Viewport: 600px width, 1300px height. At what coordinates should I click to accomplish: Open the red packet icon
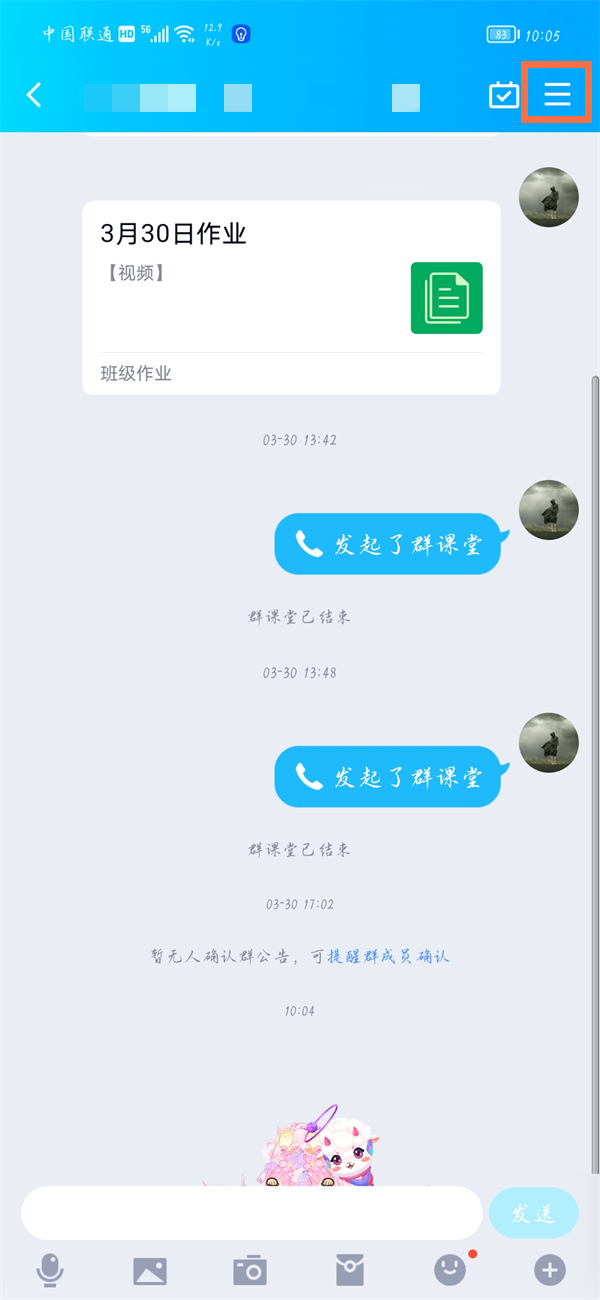350,1271
